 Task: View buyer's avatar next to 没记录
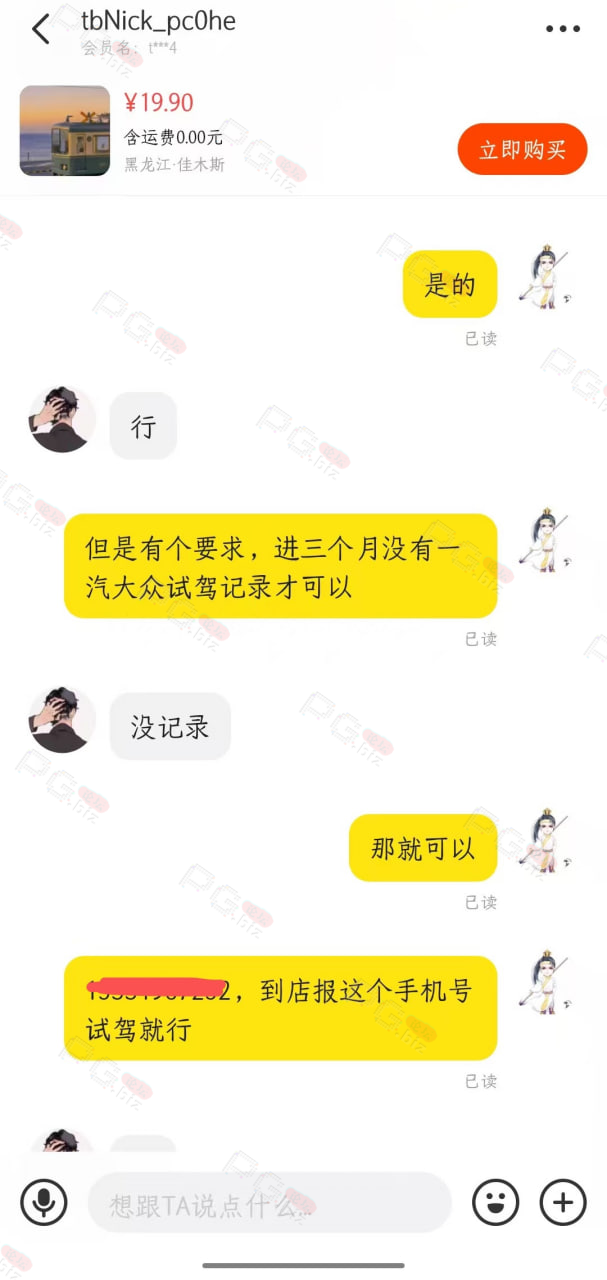pyautogui.click(x=62, y=720)
